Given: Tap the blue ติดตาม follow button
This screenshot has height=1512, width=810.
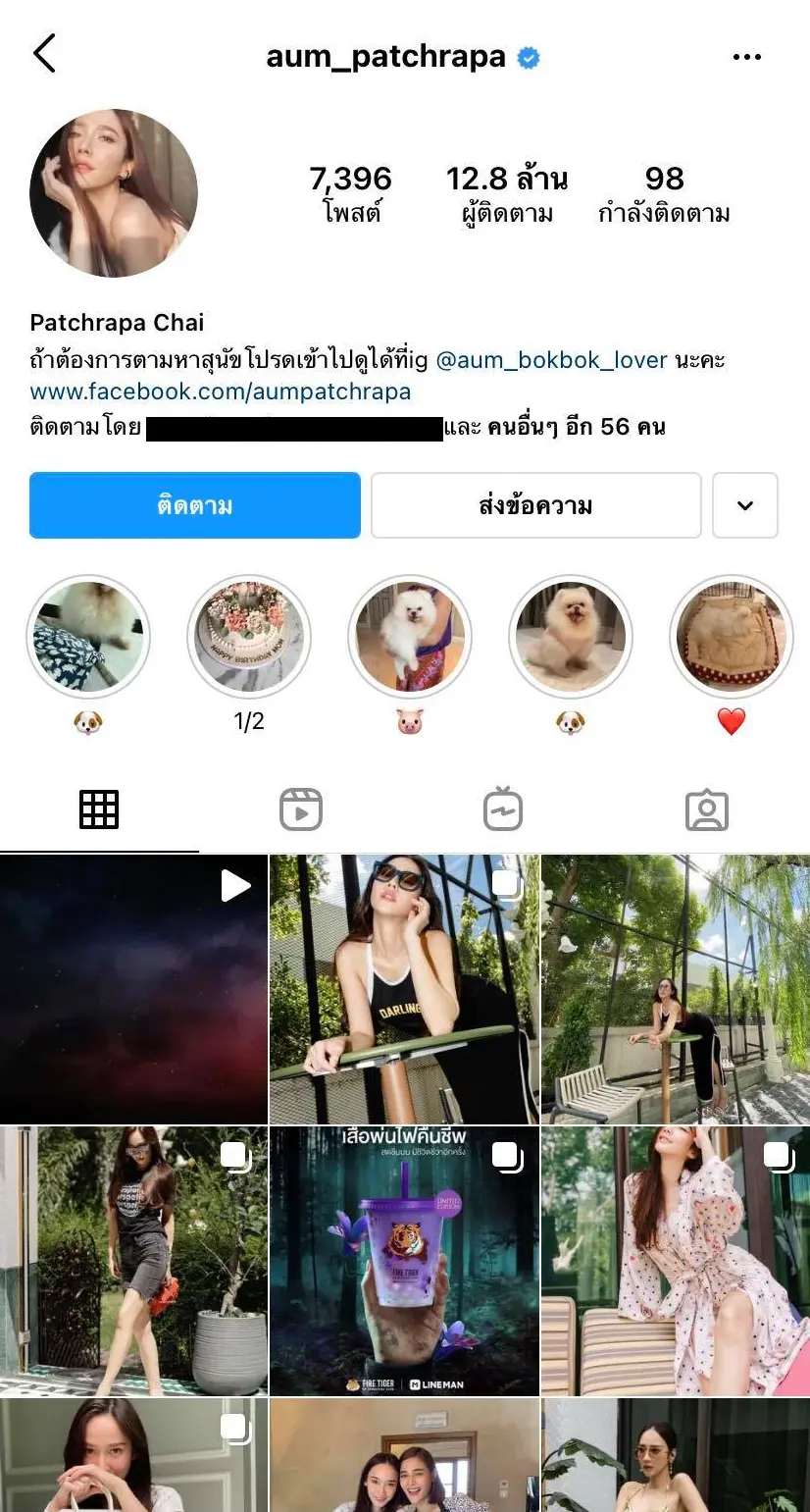Looking at the screenshot, I should 195,505.
